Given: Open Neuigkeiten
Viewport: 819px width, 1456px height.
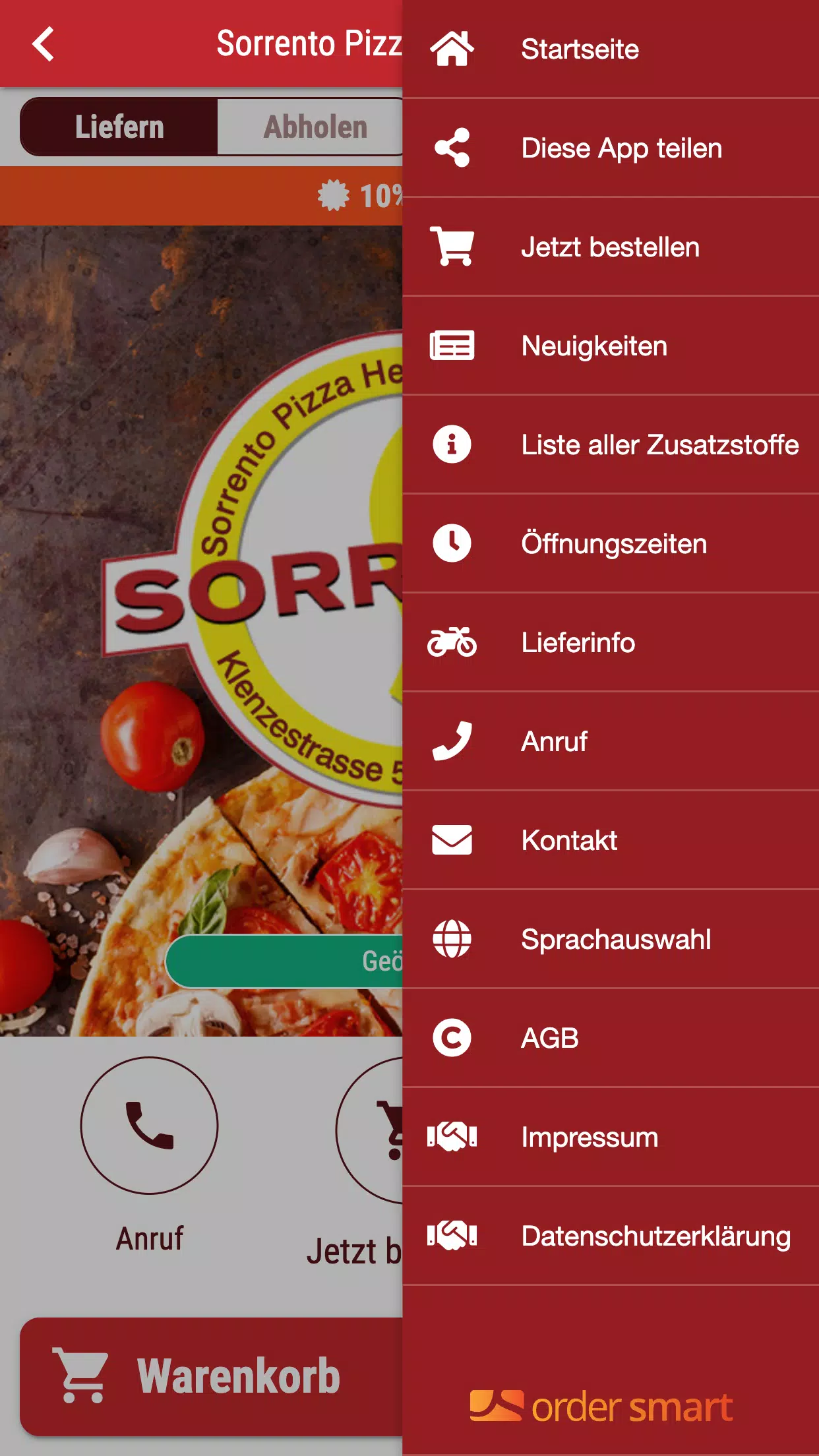Looking at the screenshot, I should click(610, 346).
